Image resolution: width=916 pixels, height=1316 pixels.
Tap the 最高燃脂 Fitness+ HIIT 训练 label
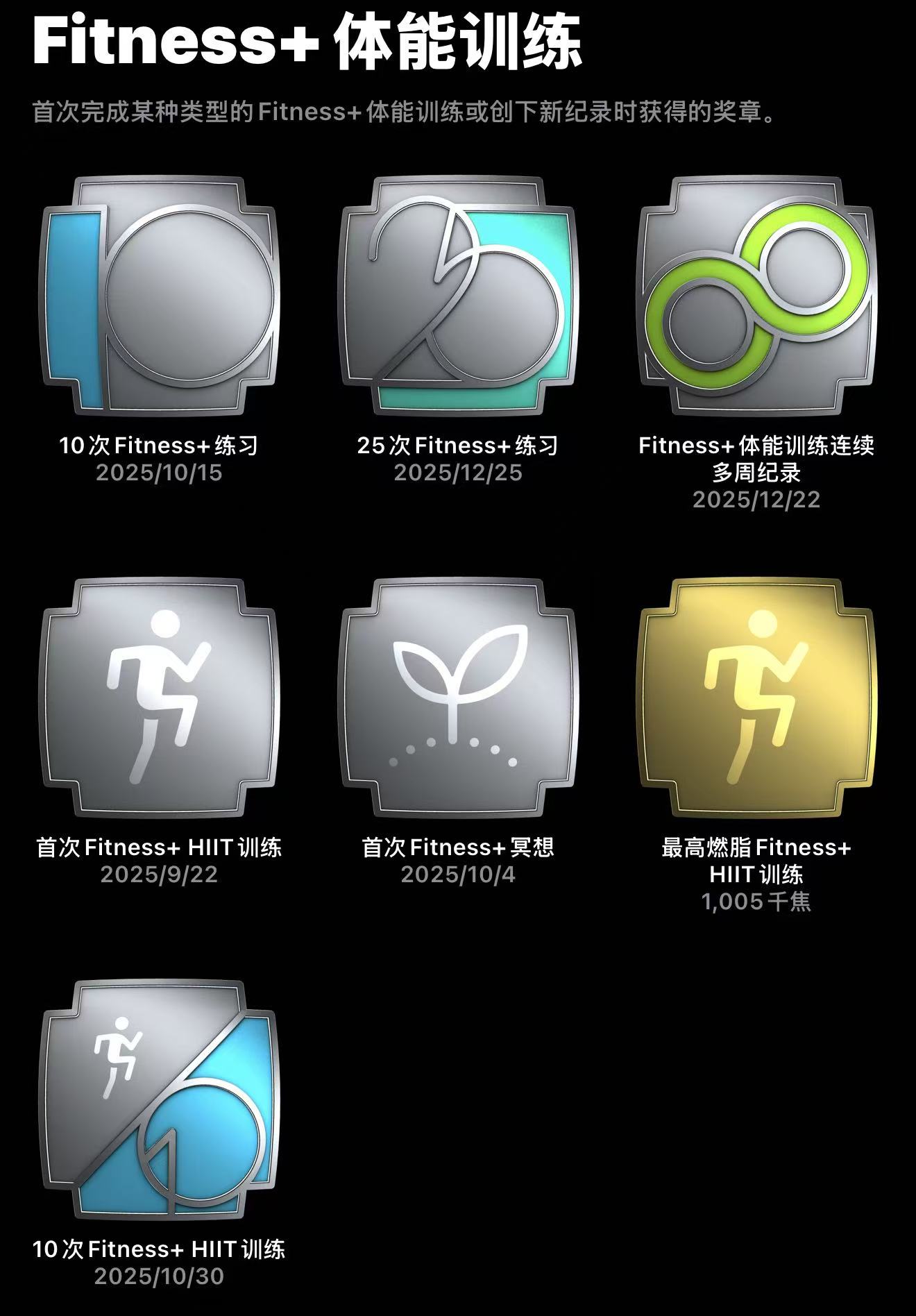tap(756, 861)
